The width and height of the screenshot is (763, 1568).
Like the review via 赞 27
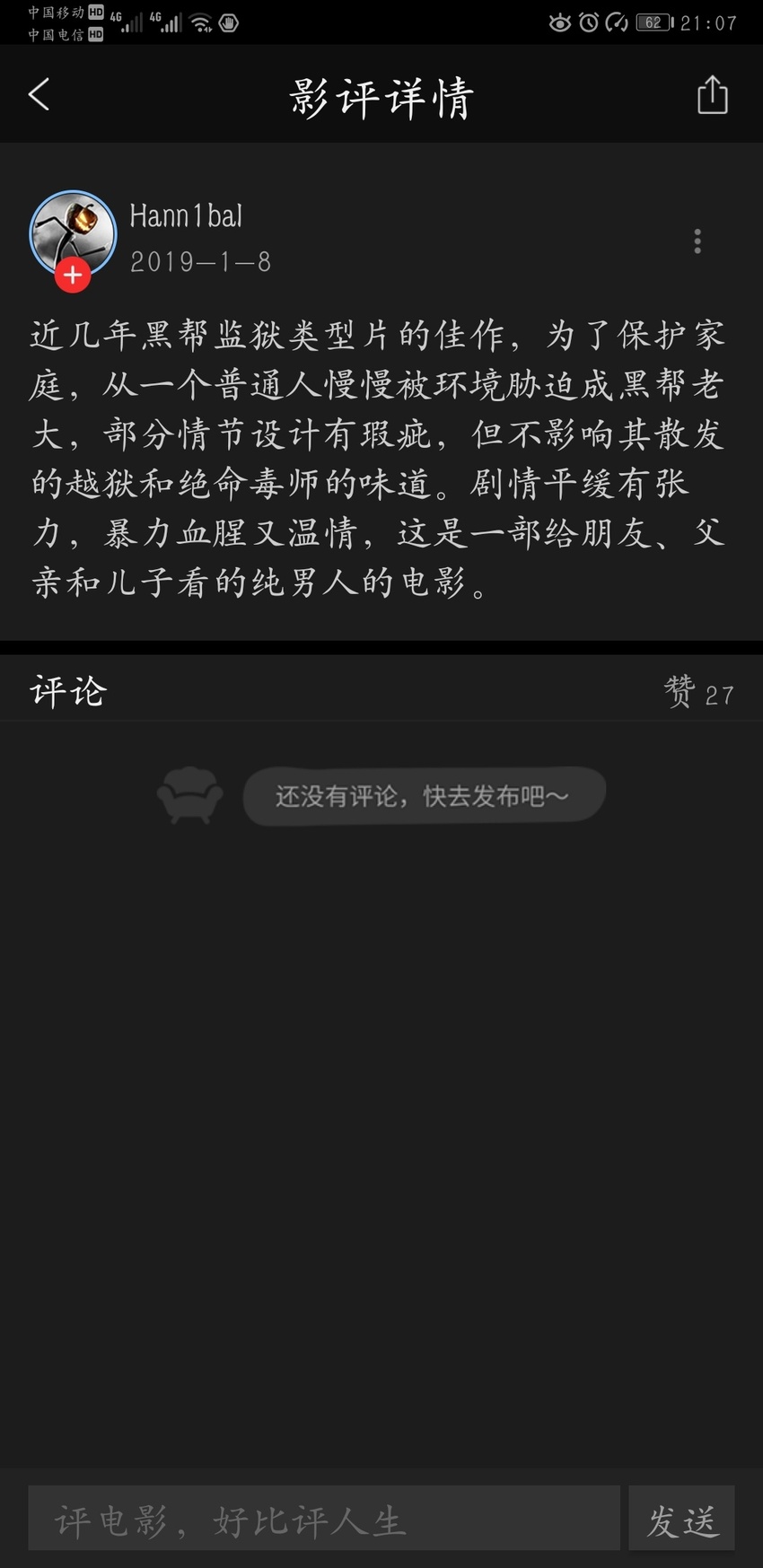pos(698,692)
